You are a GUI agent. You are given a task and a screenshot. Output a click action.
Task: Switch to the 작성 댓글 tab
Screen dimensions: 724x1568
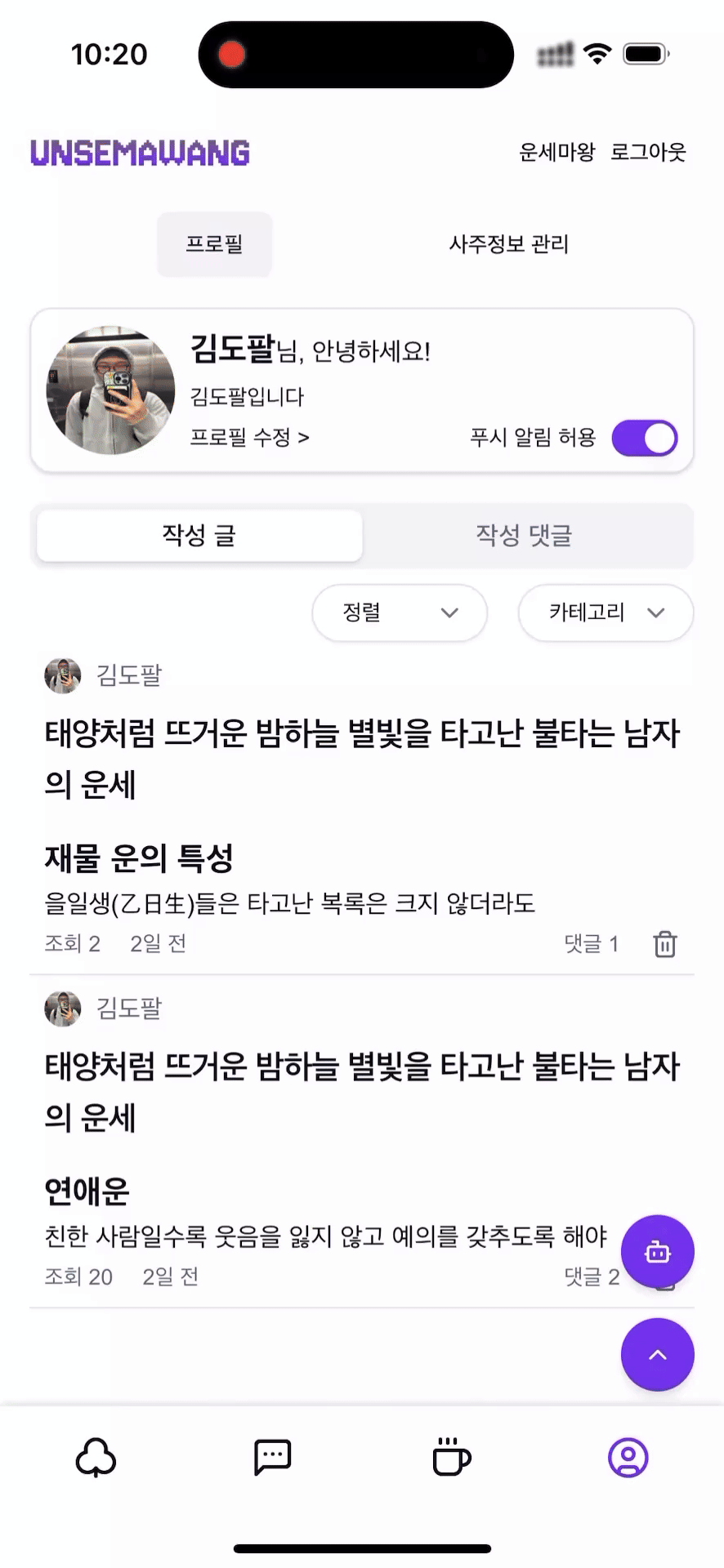coord(525,536)
